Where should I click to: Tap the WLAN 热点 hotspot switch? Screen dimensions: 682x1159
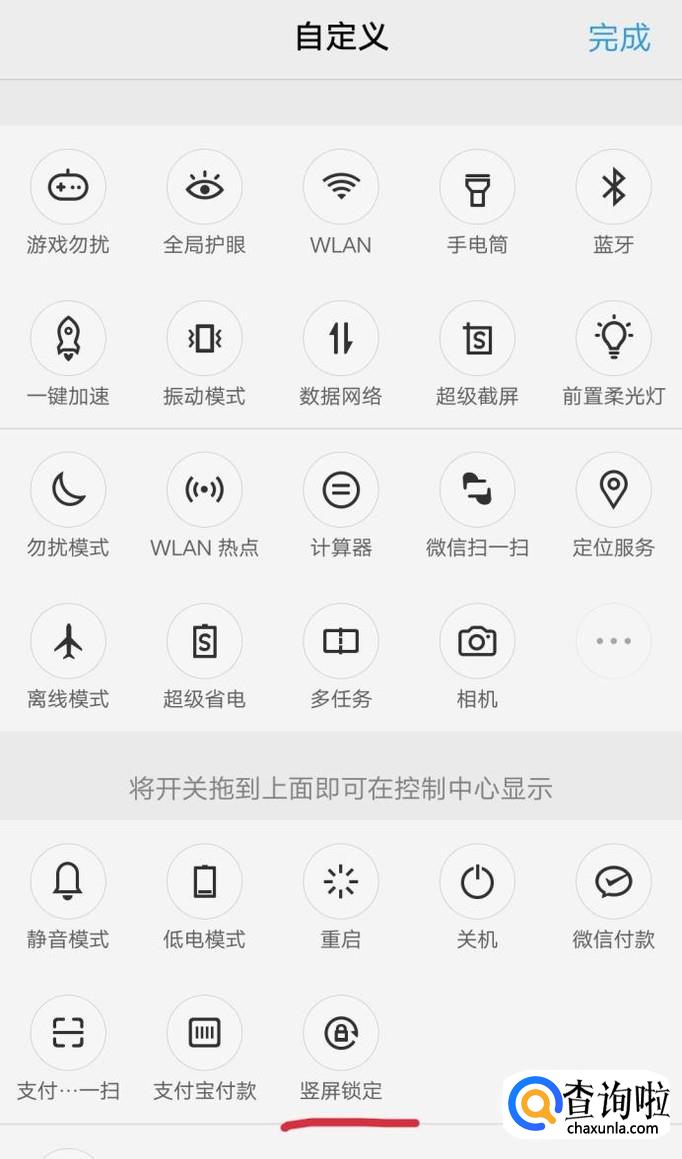pyautogui.click(x=204, y=490)
